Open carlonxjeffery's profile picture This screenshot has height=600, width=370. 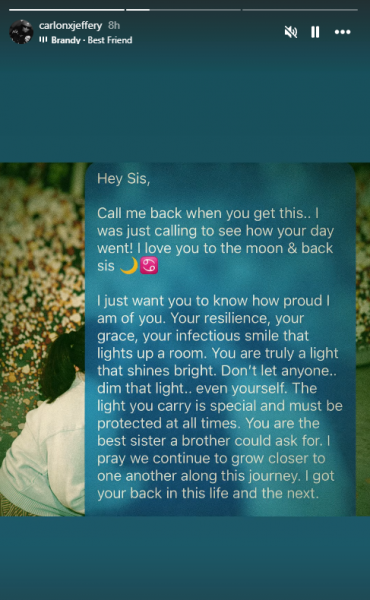pyautogui.click(x=21, y=32)
